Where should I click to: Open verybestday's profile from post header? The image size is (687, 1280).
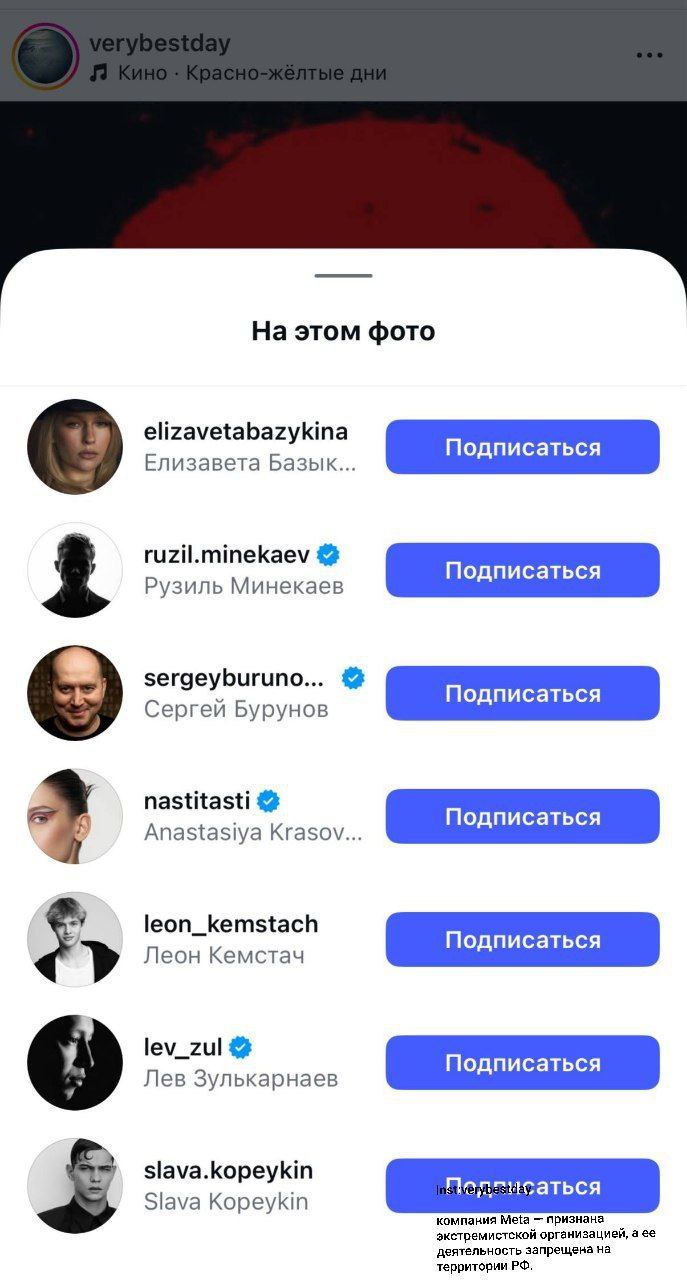pos(160,43)
